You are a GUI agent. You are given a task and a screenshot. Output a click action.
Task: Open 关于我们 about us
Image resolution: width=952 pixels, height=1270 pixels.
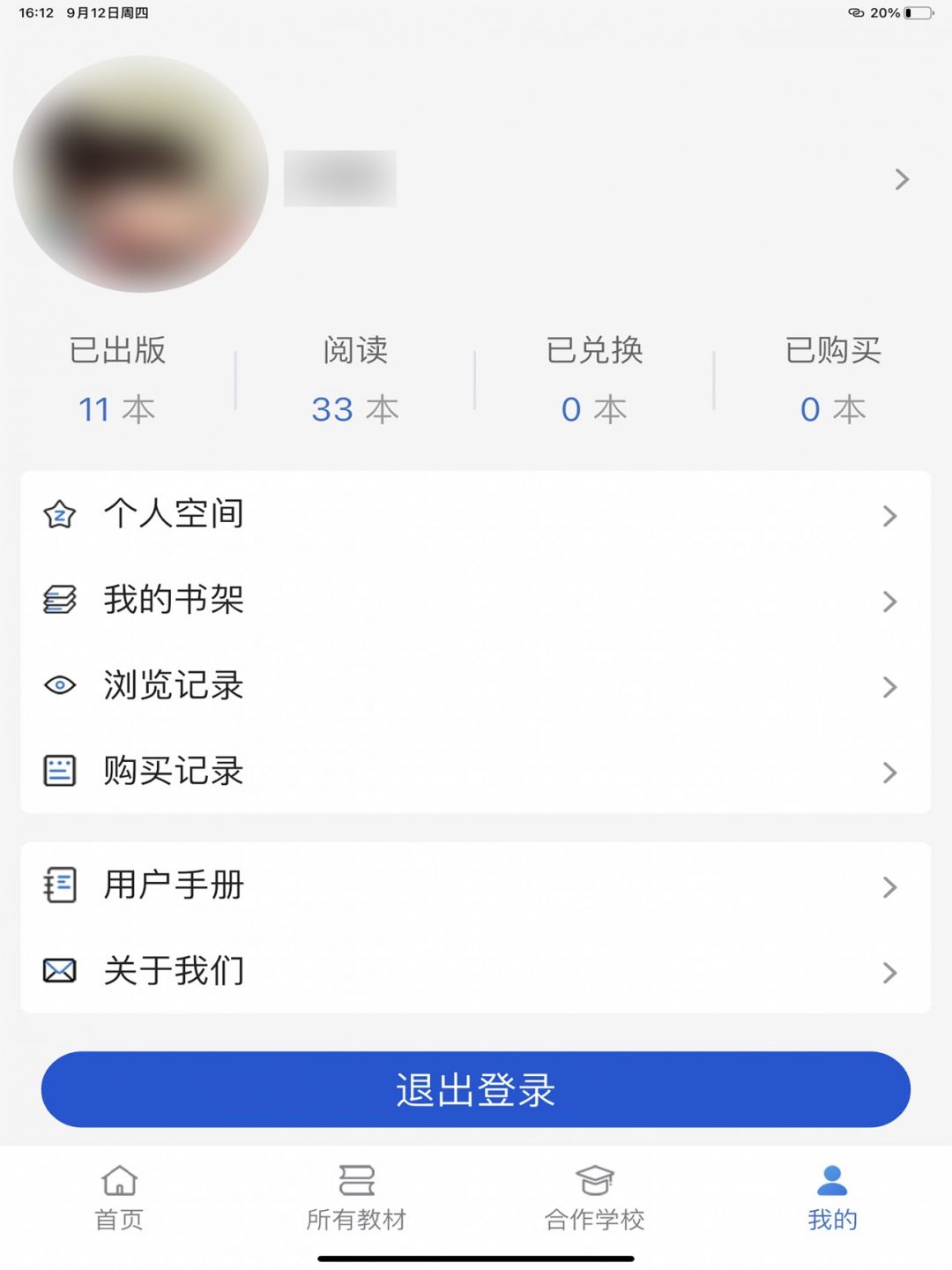tap(476, 971)
